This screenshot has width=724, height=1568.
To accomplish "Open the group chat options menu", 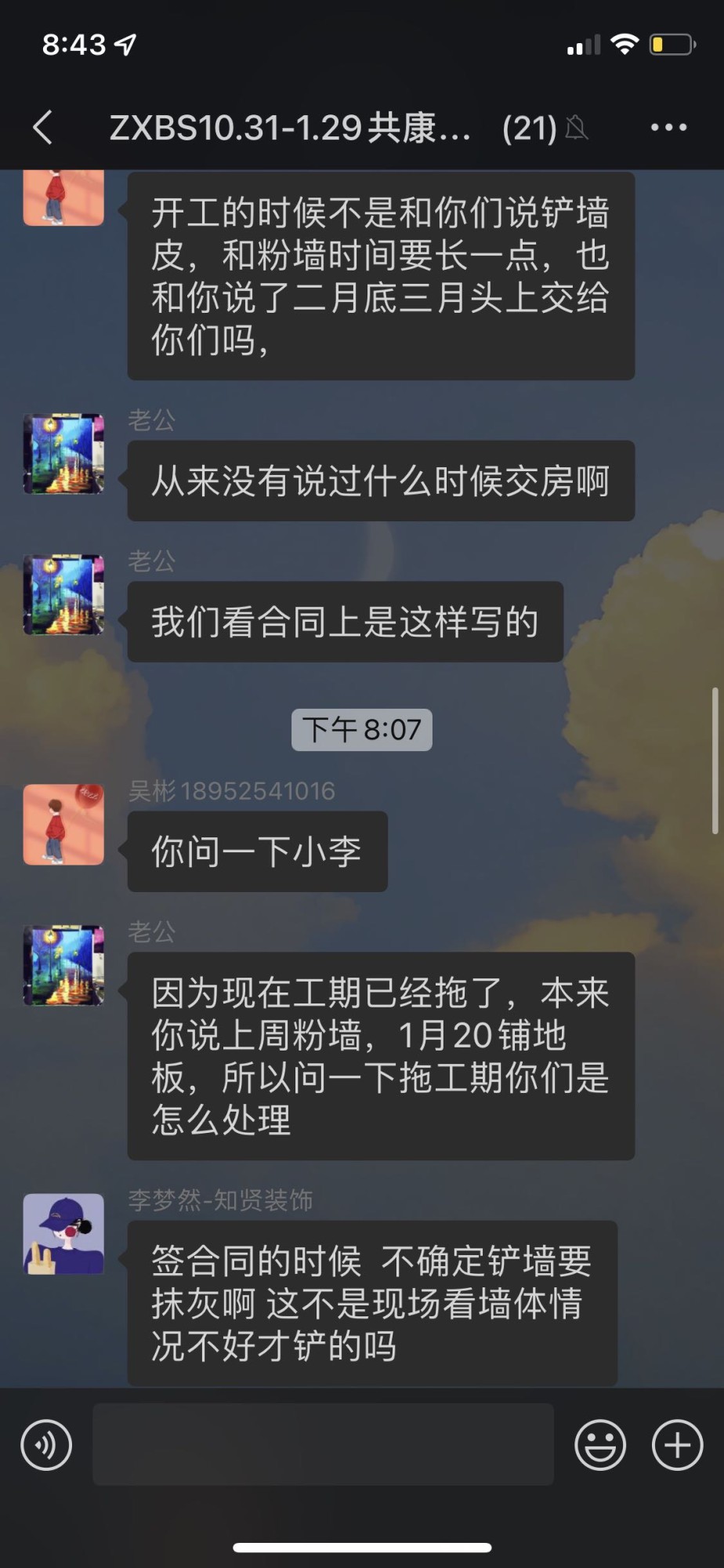I will click(668, 127).
